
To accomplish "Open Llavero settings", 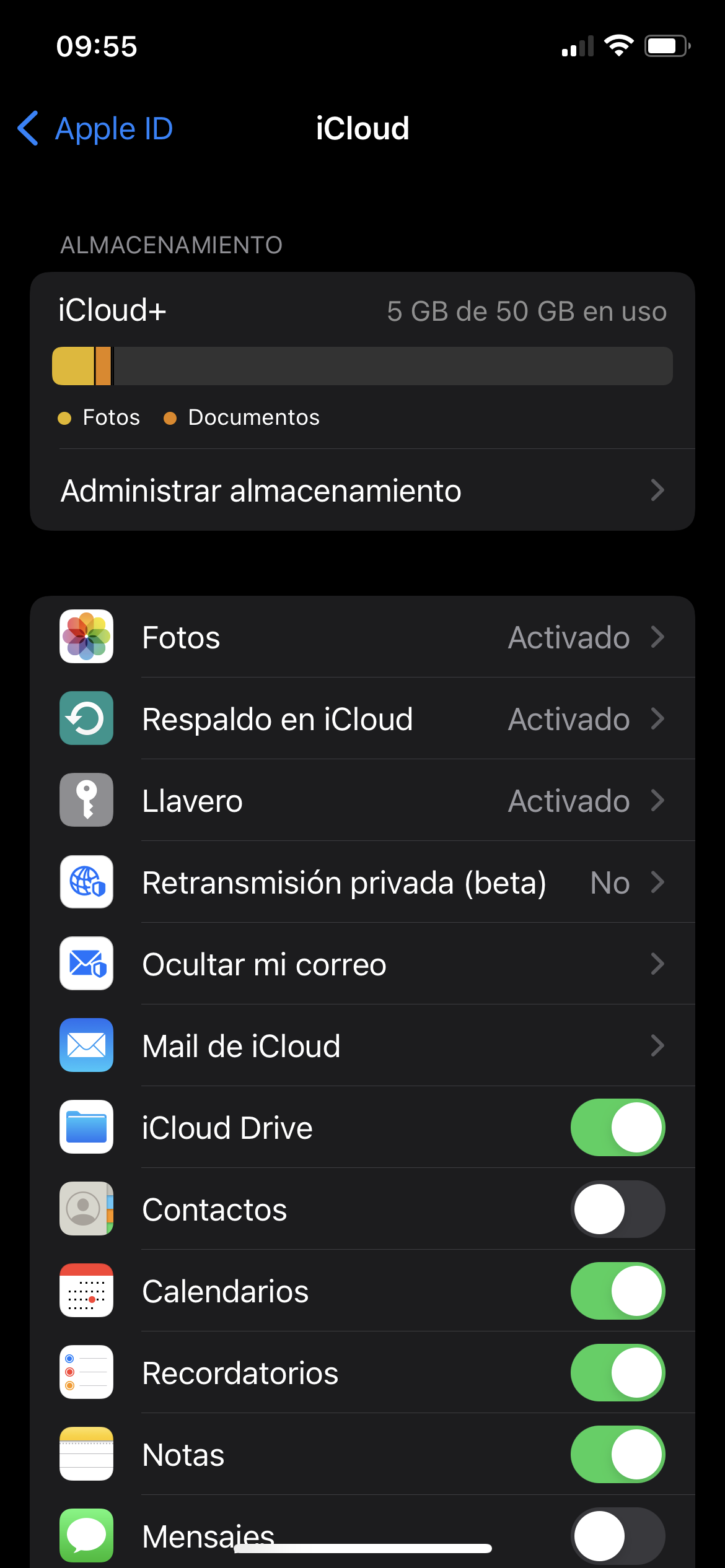I will (x=362, y=801).
